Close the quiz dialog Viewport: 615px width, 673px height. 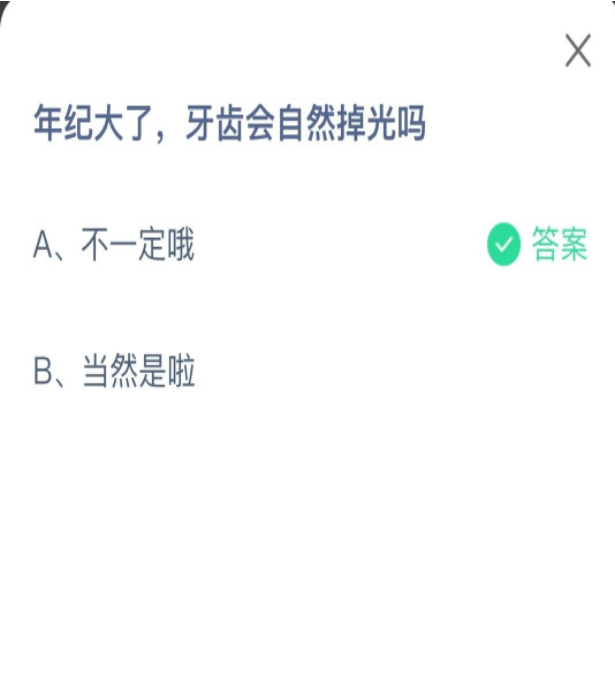pyautogui.click(x=577, y=50)
